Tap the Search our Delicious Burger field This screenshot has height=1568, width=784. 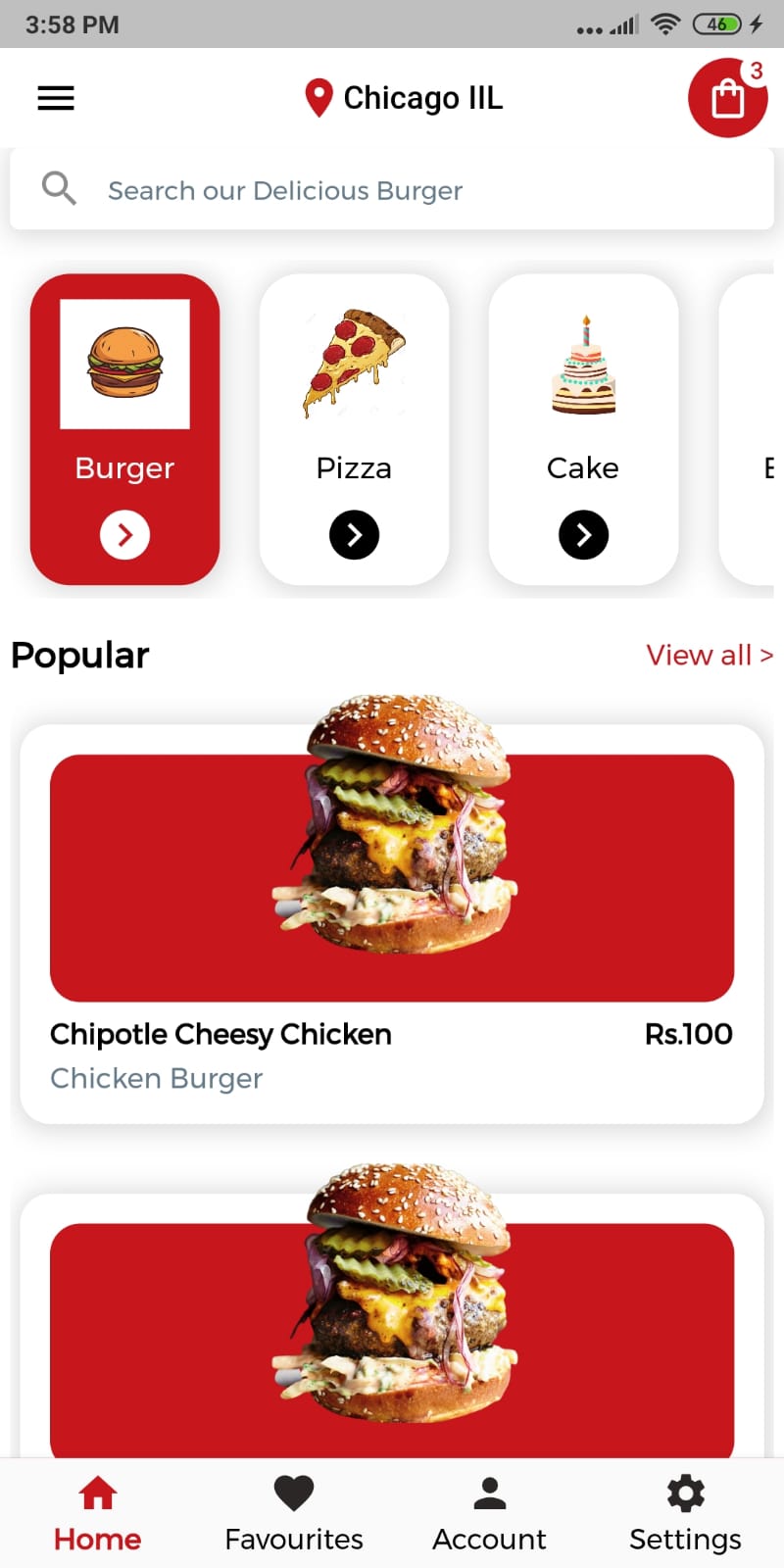392,190
